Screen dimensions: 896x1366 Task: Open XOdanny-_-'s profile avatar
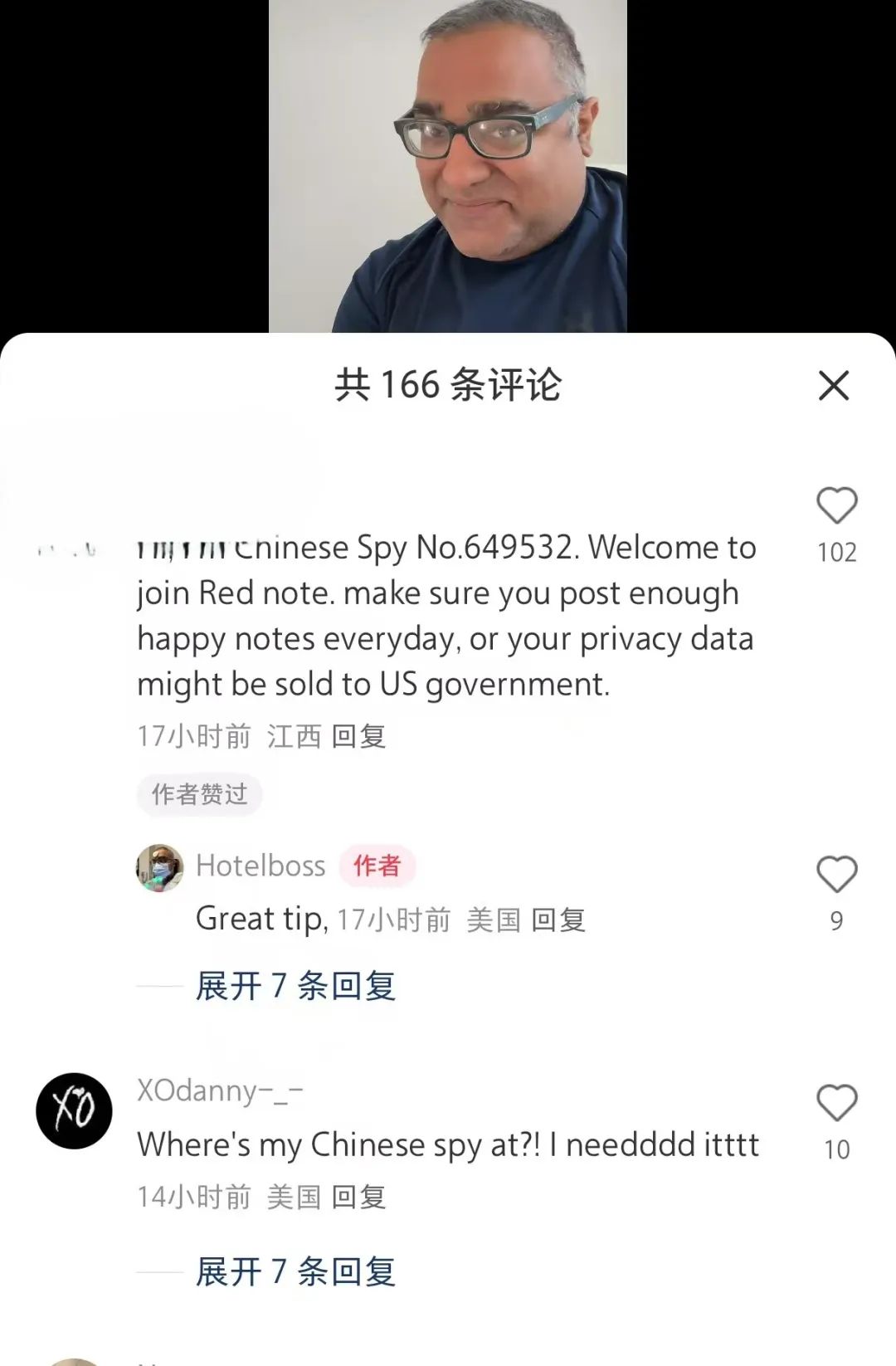click(x=74, y=1110)
